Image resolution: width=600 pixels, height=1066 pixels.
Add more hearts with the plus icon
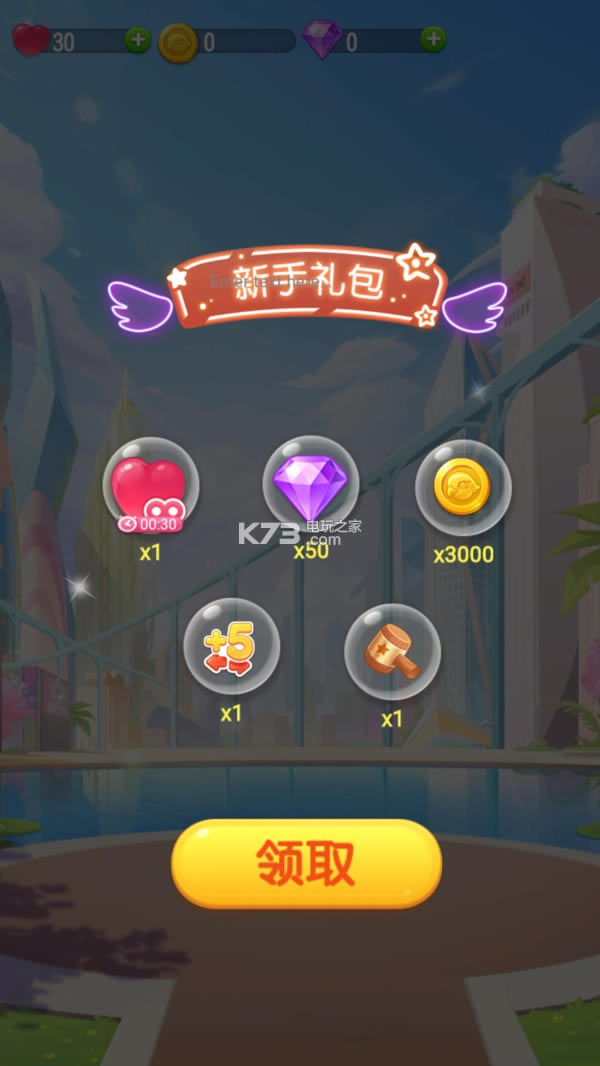coord(137,40)
